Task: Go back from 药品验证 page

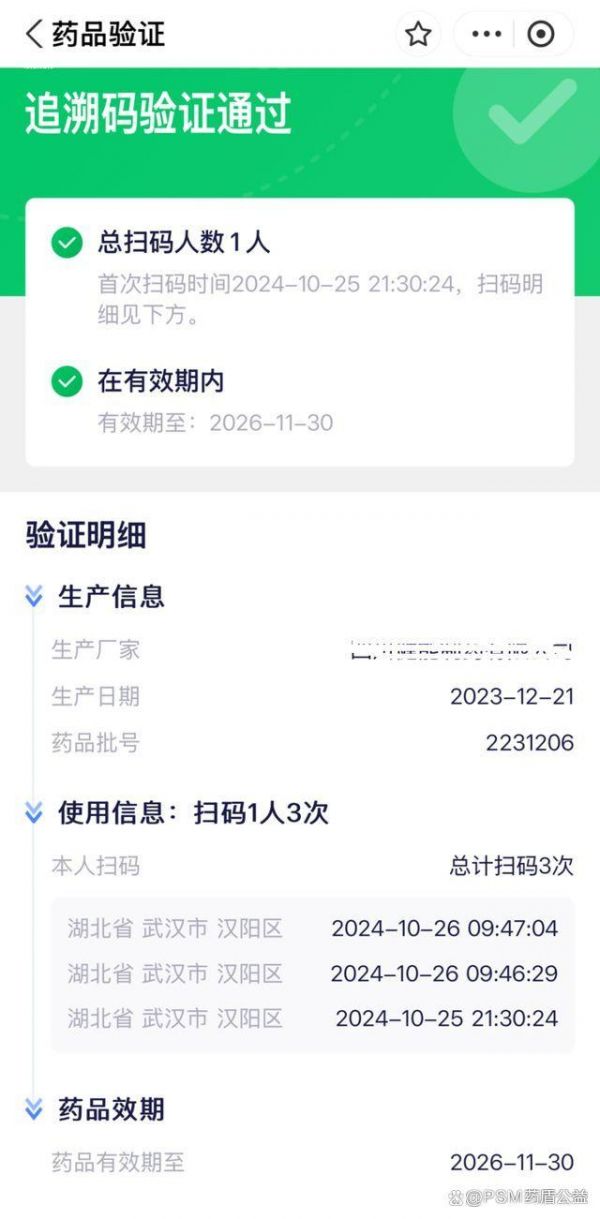Action: tap(34, 34)
